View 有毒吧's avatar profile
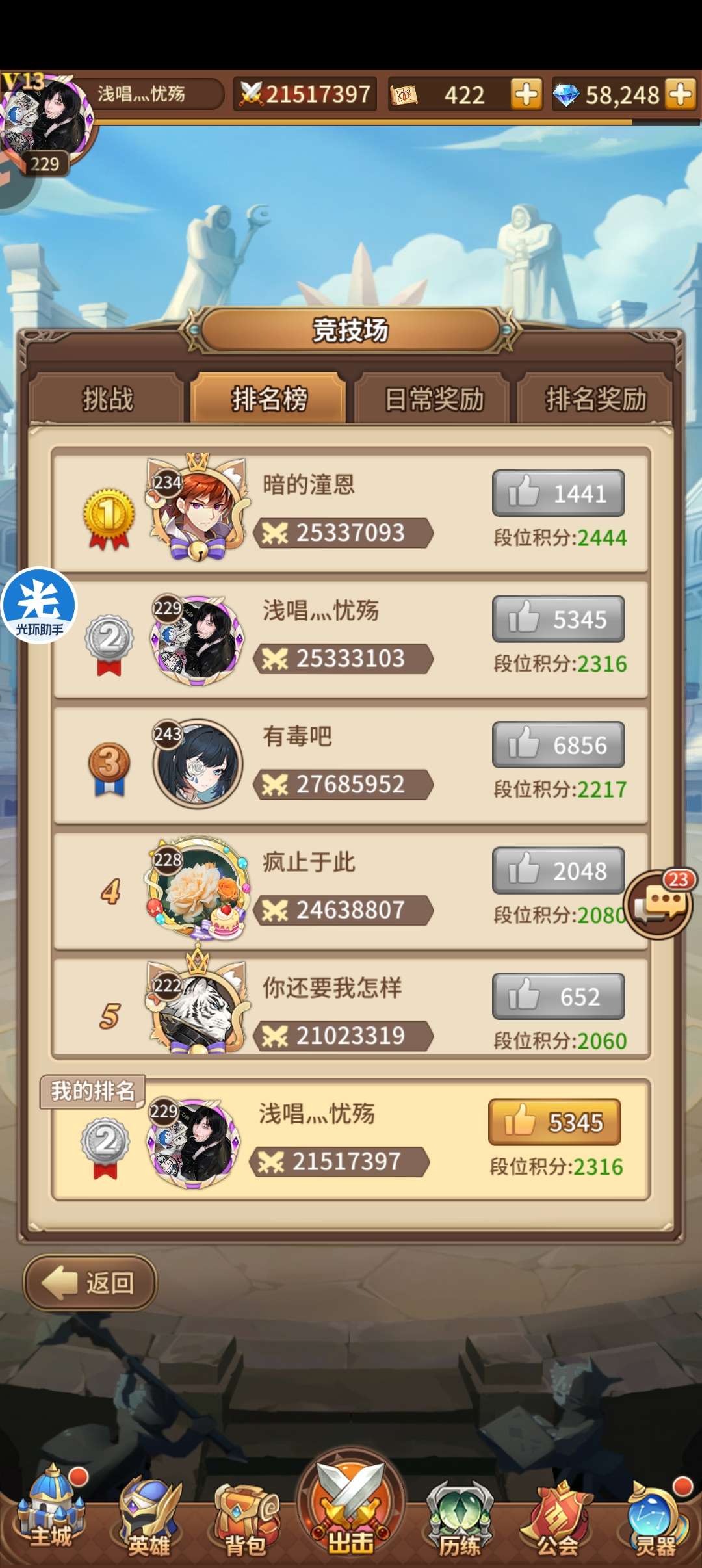The image size is (702, 1568). click(198, 763)
